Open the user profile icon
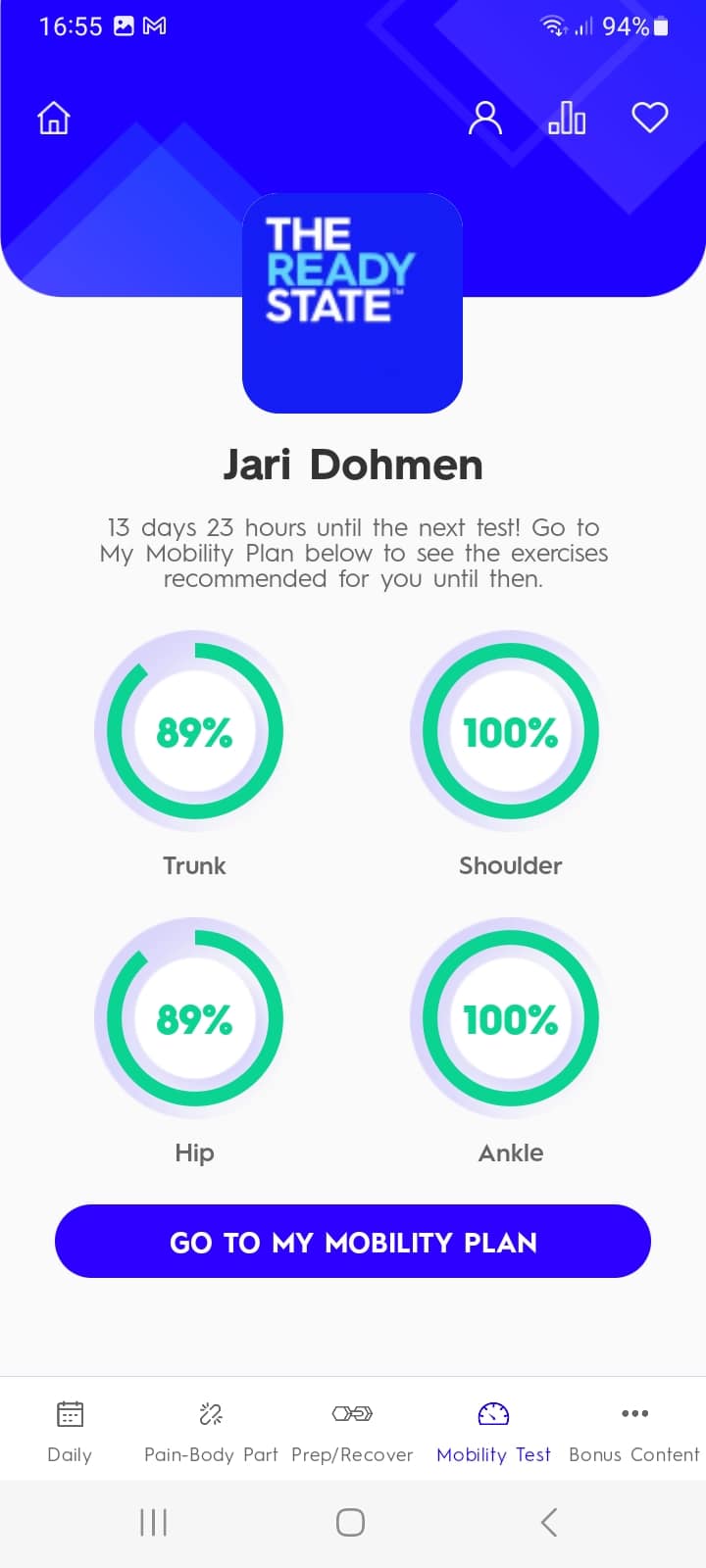Viewport: 706px width, 1568px height. (x=484, y=117)
